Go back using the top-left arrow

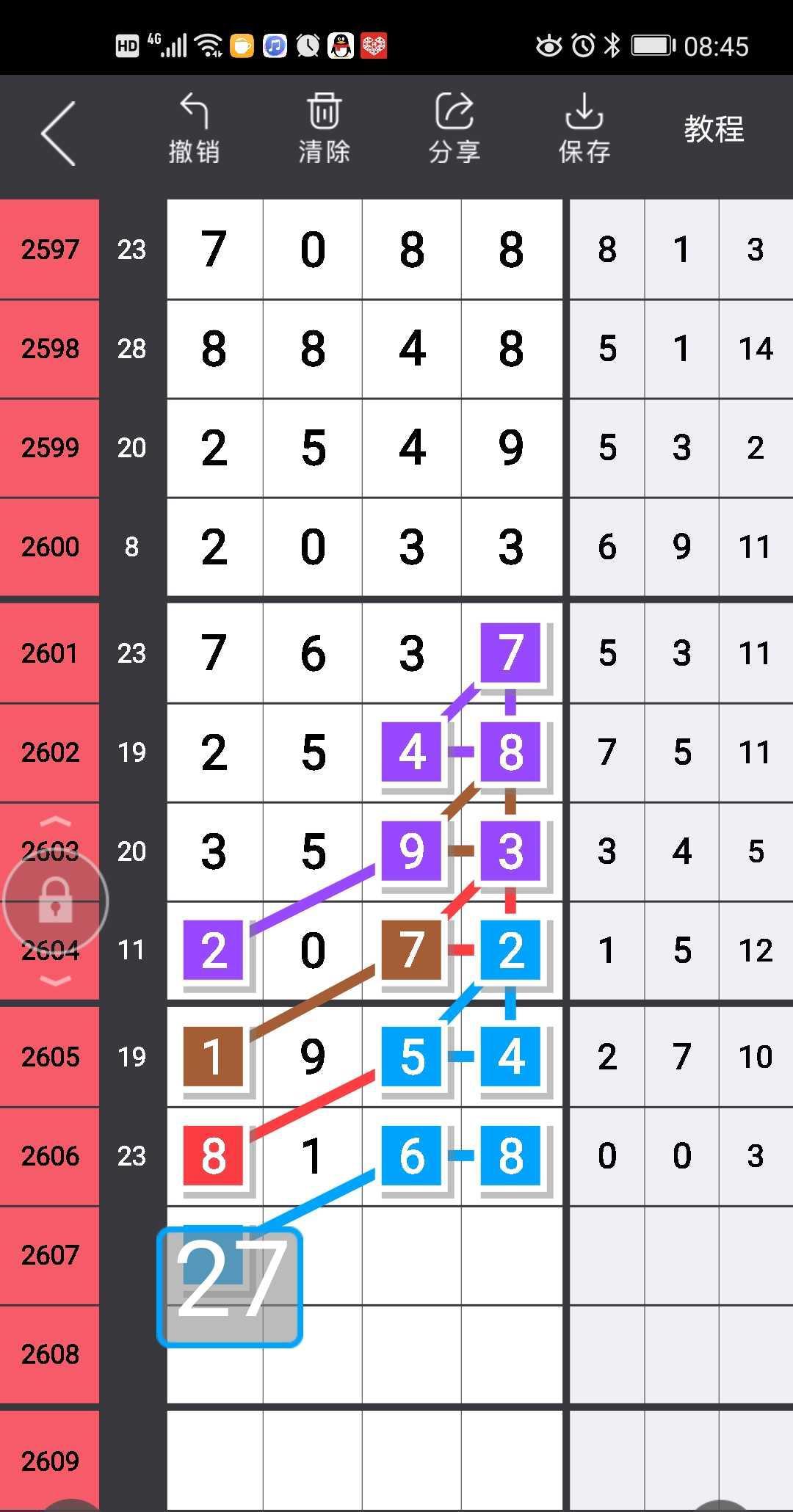[58, 133]
